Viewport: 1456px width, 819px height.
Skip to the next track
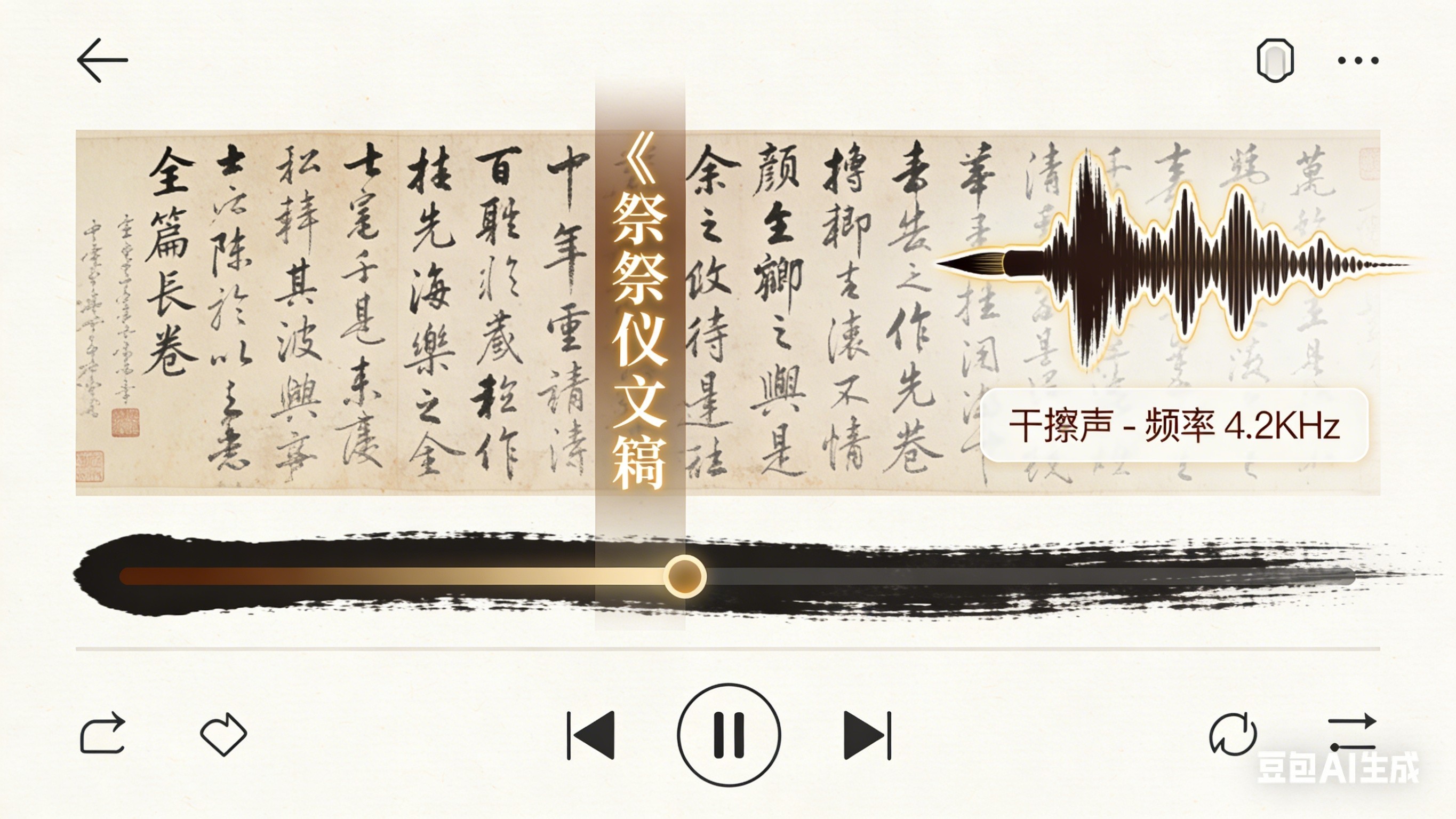(x=867, y=735)
